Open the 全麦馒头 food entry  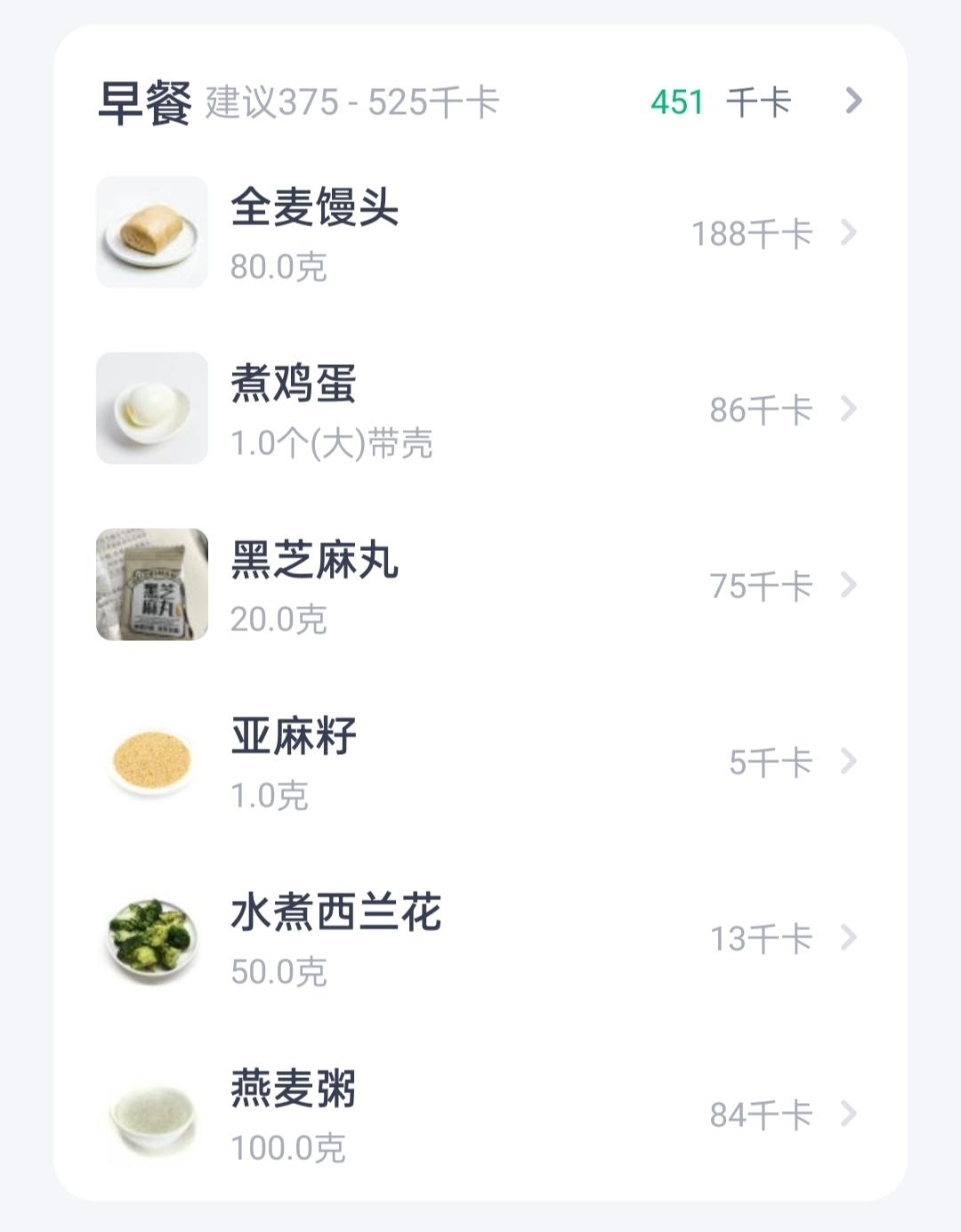point(480,233)
